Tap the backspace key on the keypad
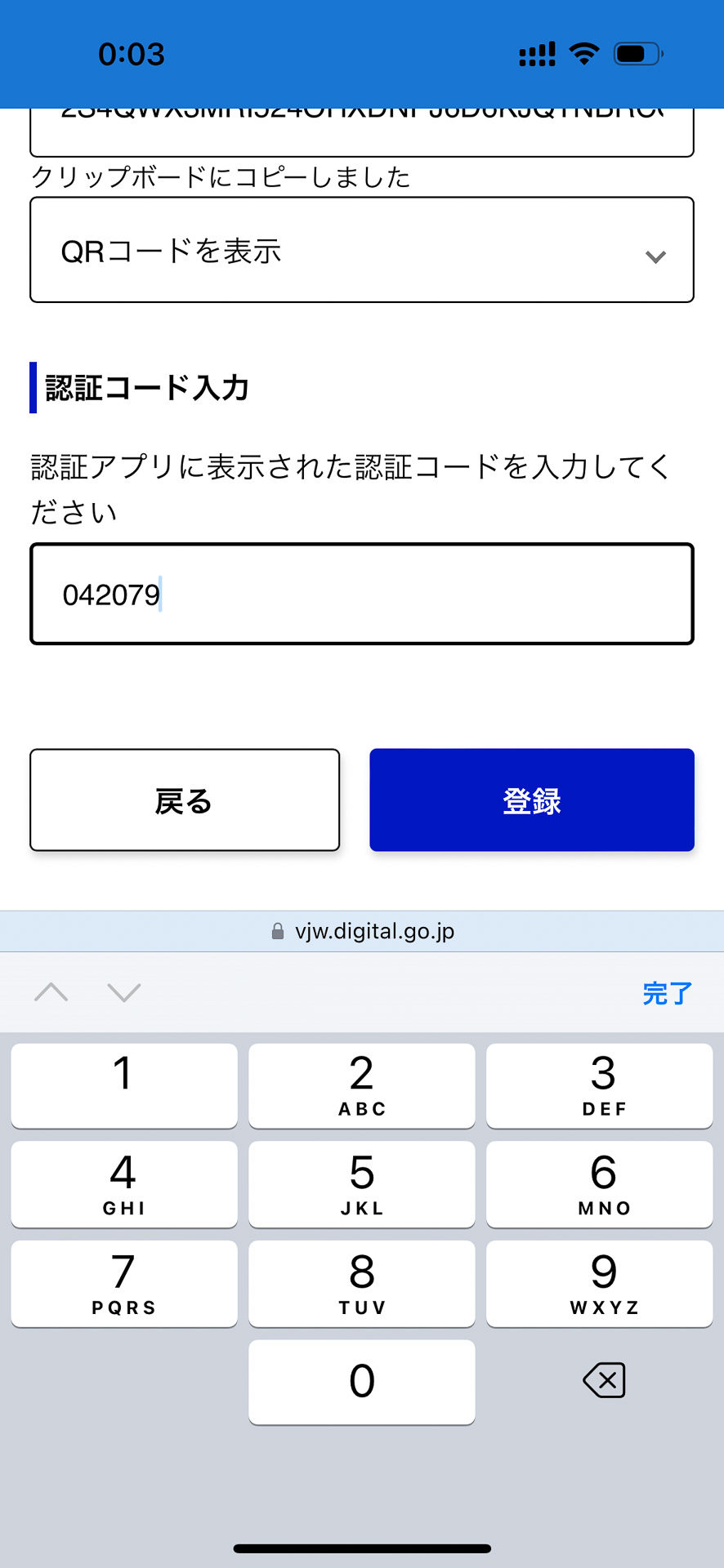 pos(603,1380)
